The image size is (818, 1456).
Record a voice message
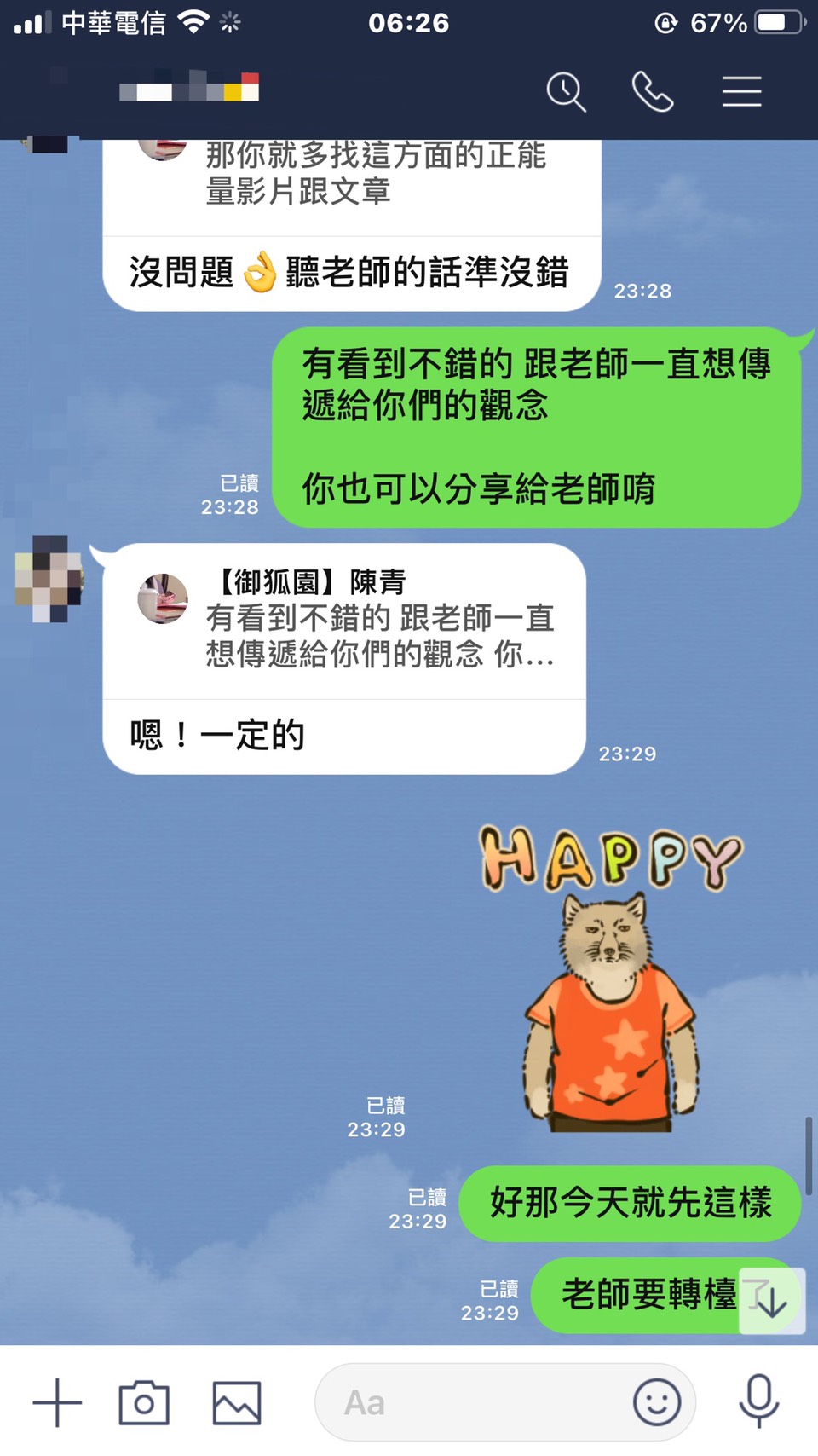tap(758, 1401)
